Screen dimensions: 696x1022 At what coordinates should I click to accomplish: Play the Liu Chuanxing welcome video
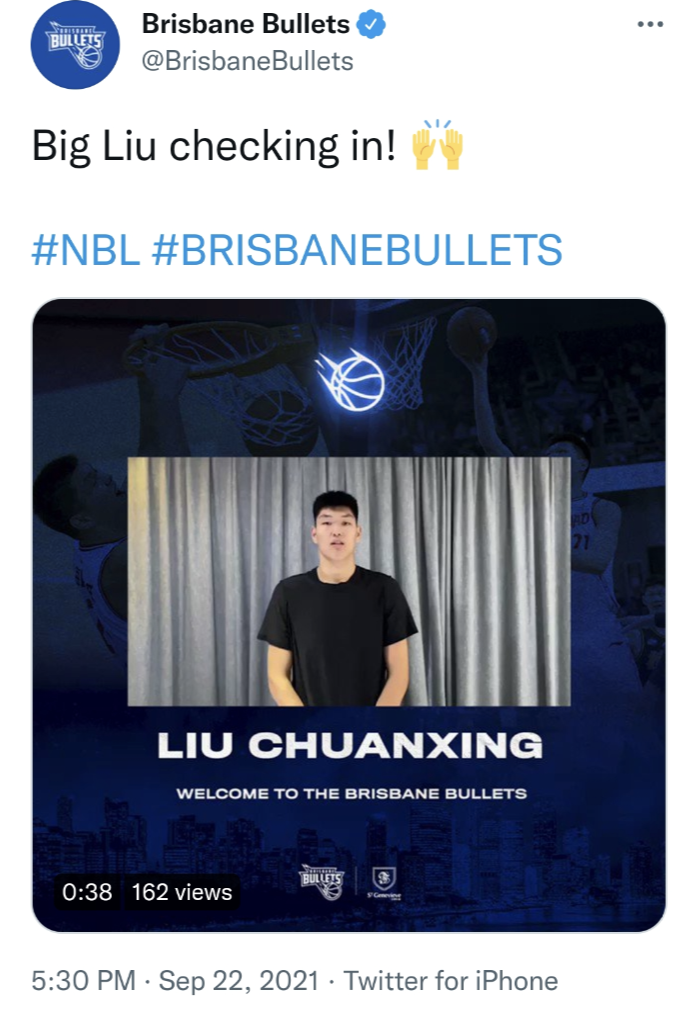point(349,614)
